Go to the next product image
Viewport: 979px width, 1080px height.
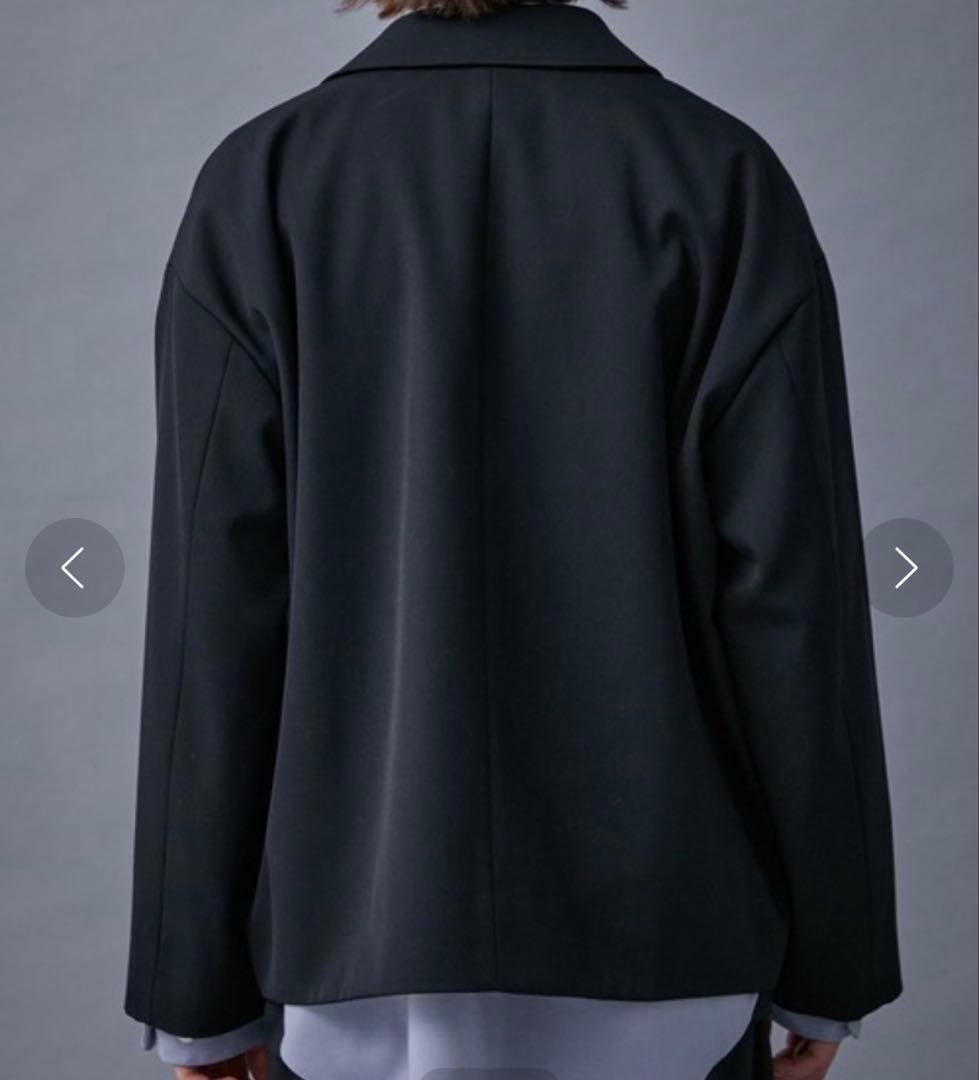[905, 568]
